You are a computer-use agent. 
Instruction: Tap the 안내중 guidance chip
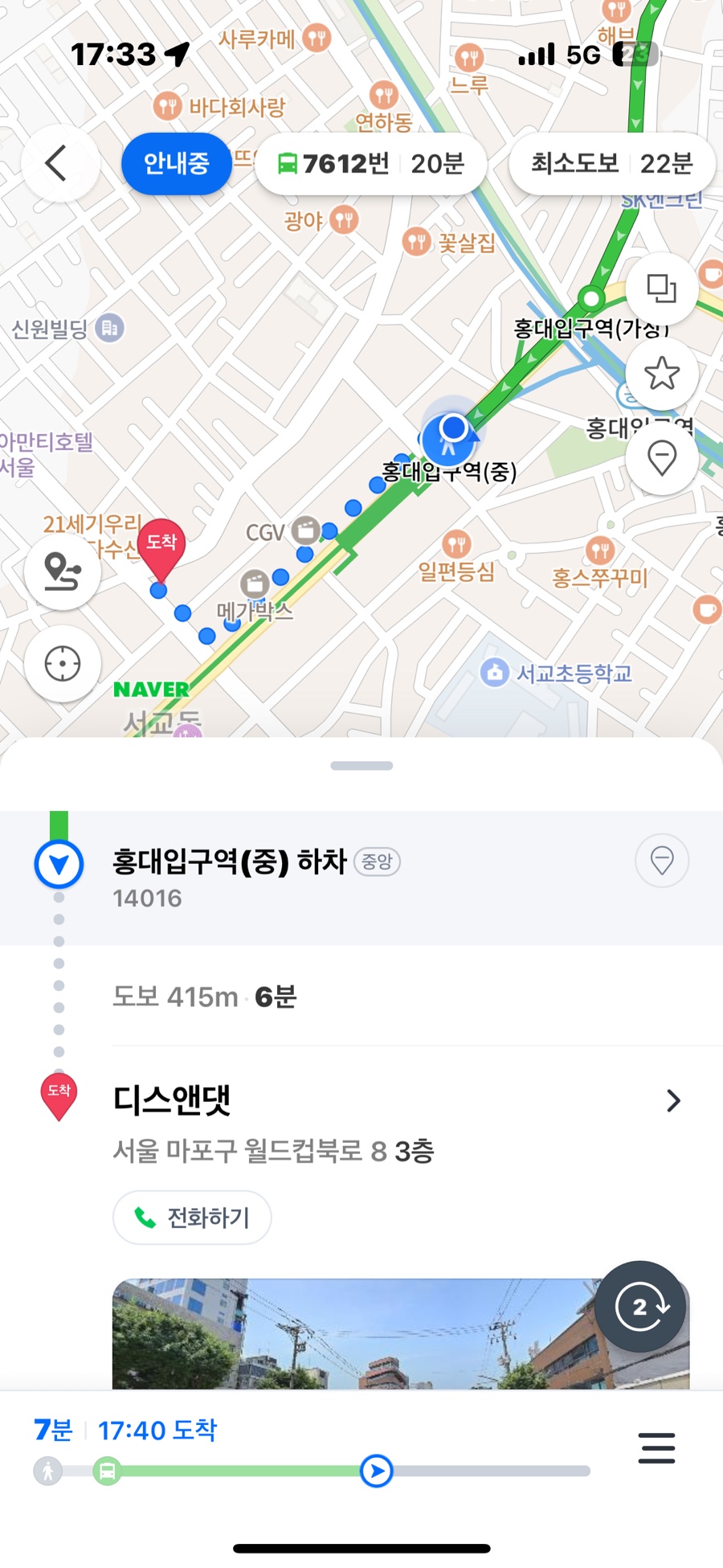(x=176, y=164)
